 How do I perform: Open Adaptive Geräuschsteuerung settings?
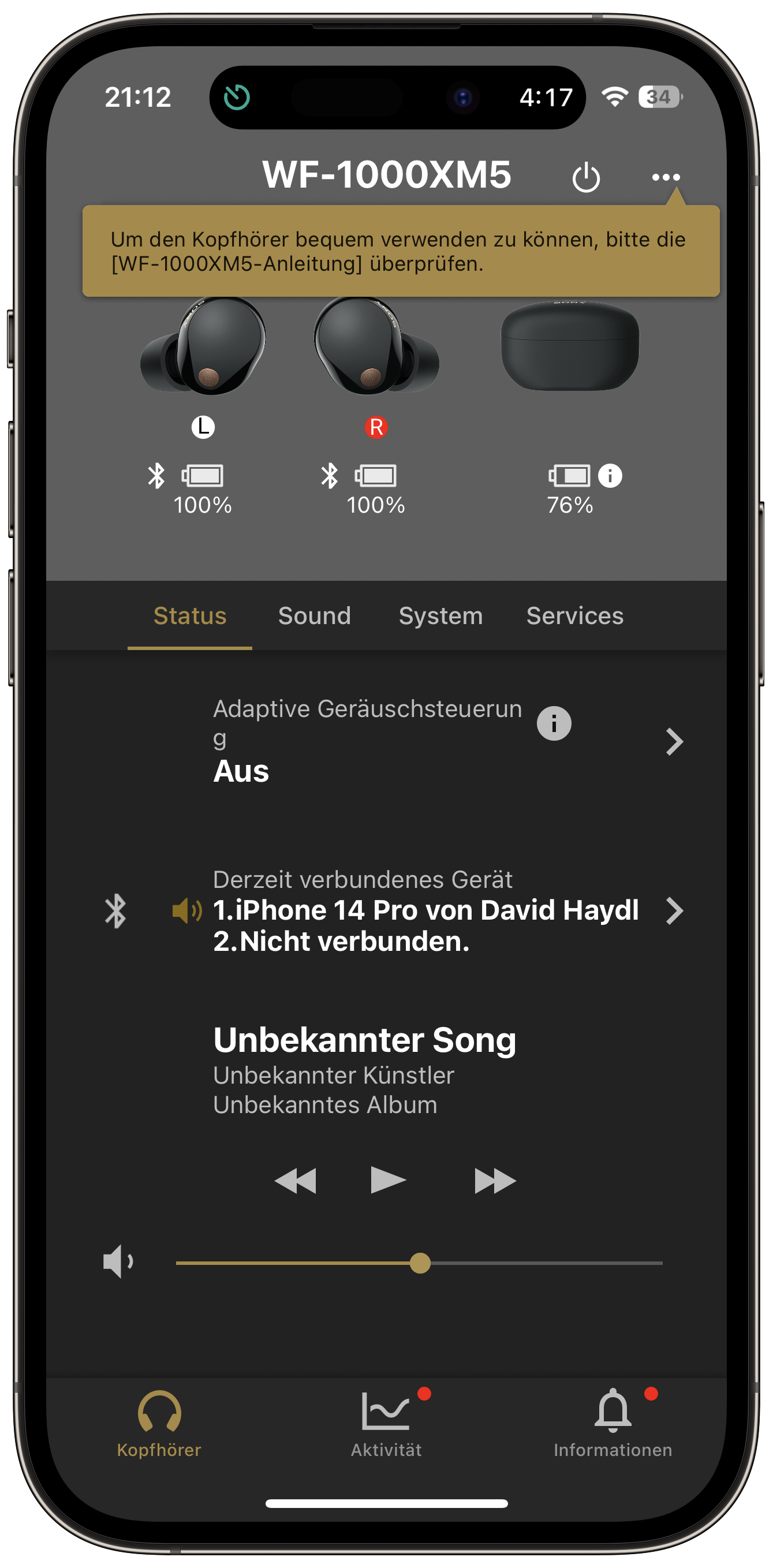[387, 741]
